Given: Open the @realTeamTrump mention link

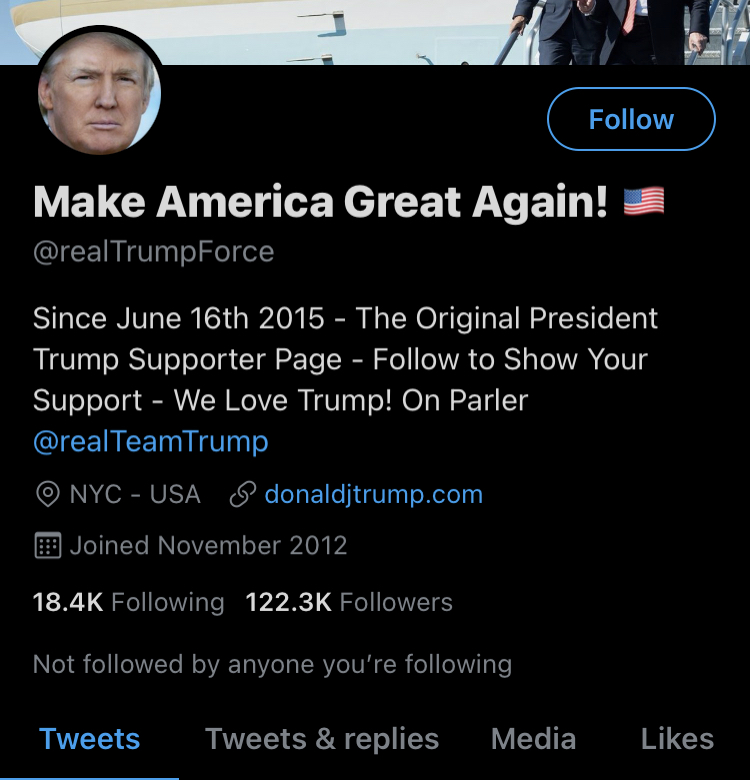Looking at the screenshot, I should tap(150, 442).
